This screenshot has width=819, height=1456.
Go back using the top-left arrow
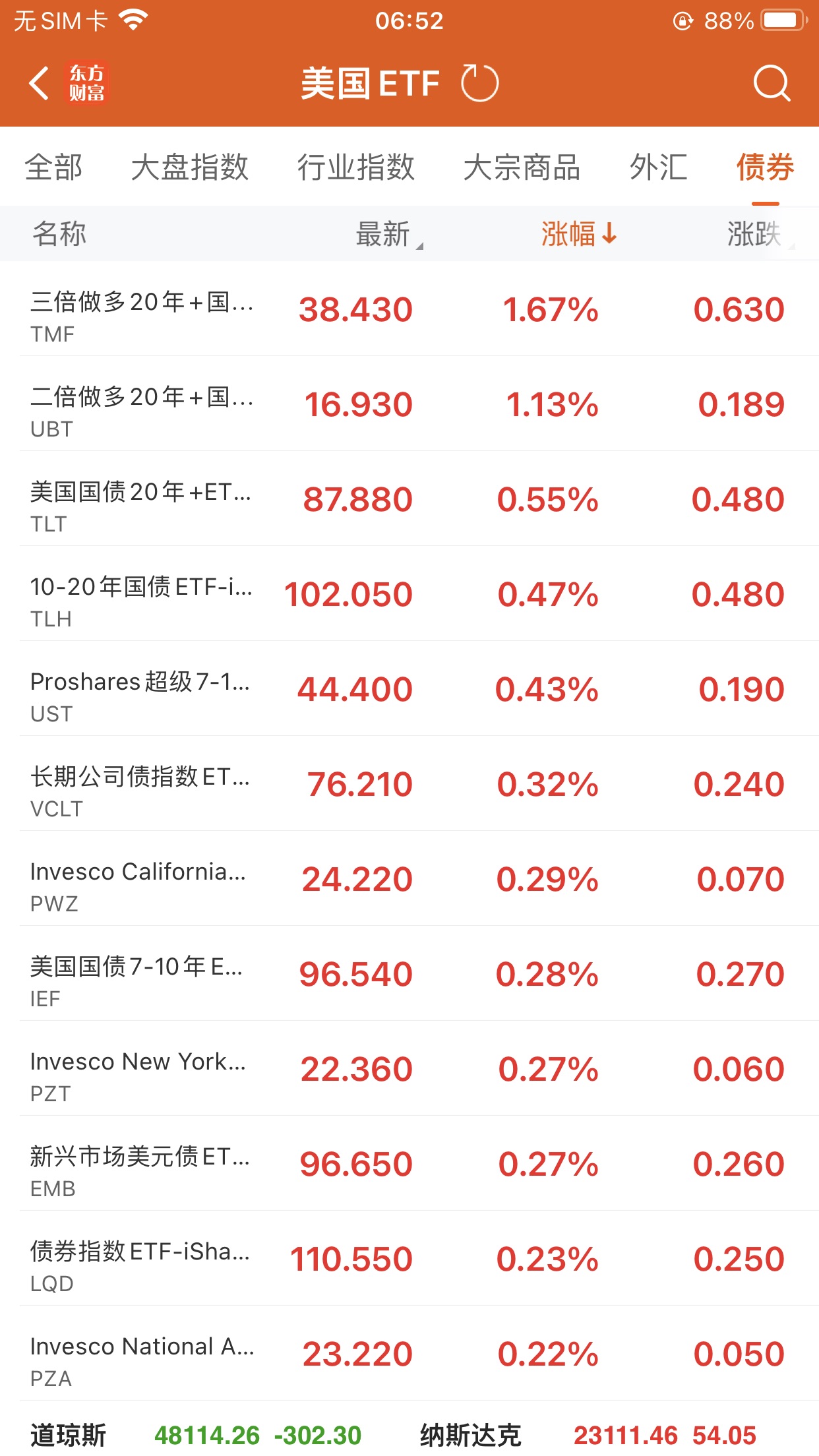(40, 84)
